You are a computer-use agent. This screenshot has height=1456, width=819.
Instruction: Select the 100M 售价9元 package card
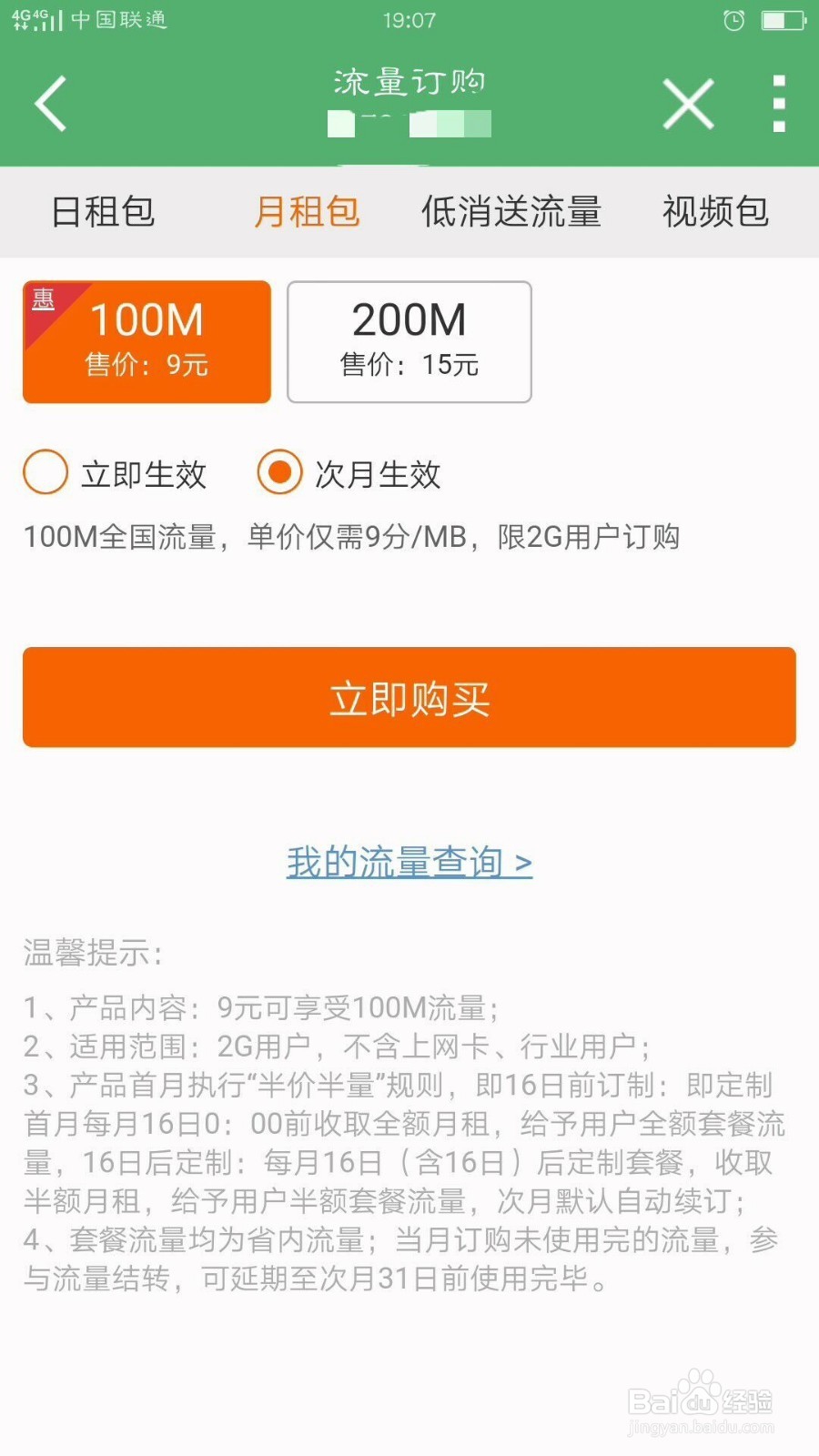coord(147,341)
